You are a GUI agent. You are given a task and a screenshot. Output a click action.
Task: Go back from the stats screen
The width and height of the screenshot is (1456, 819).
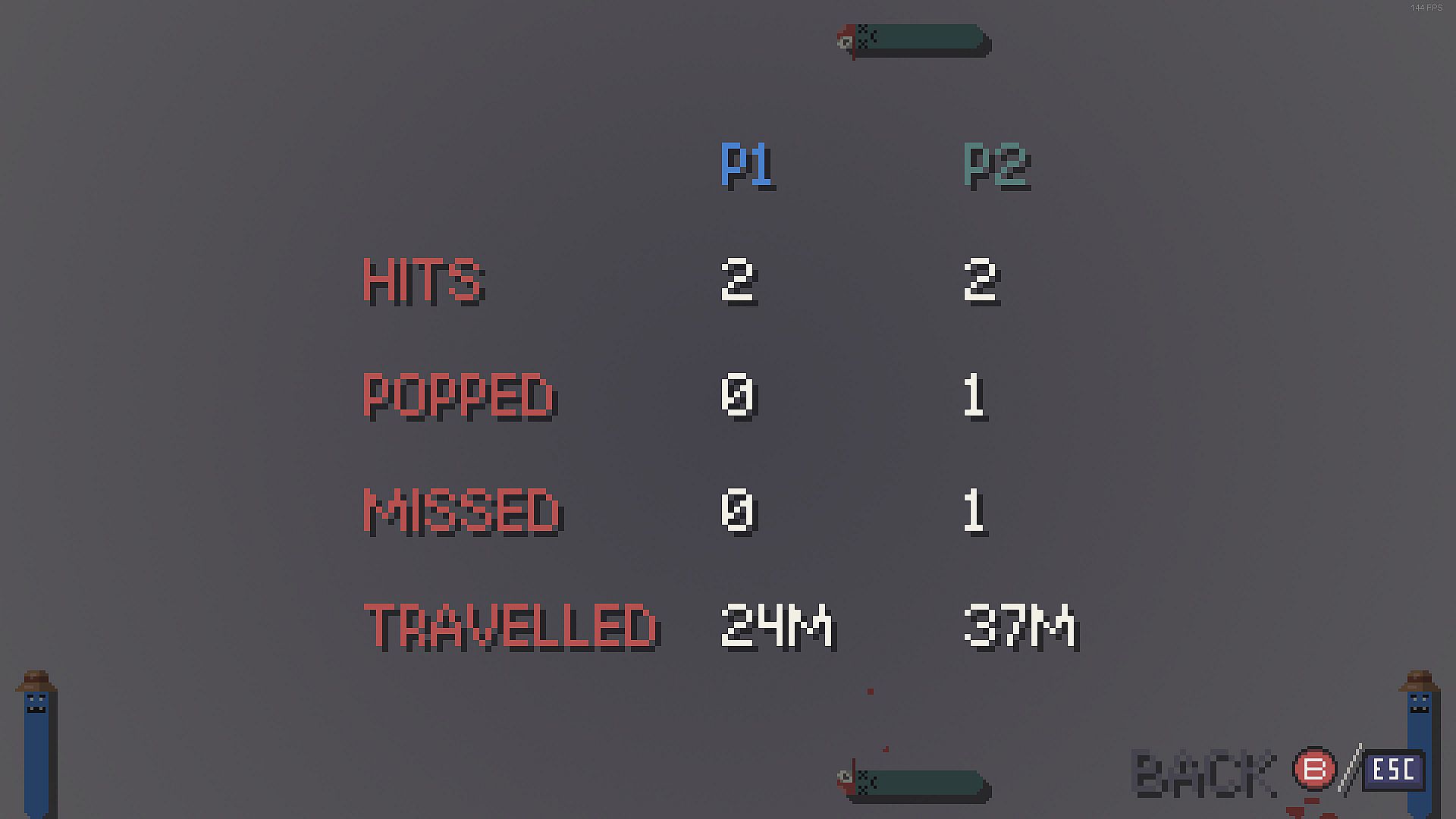click(1206, 773)
